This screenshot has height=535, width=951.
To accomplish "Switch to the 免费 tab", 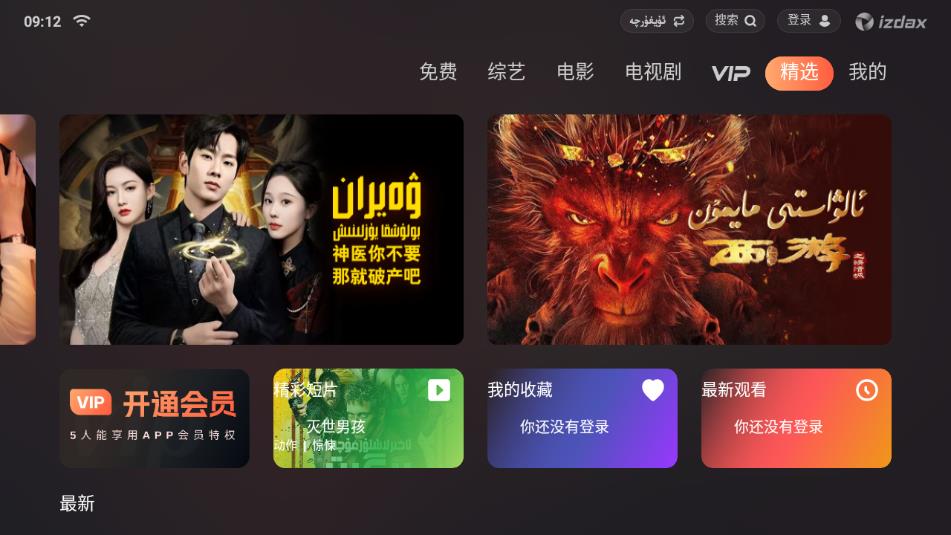I will point(438,72).
